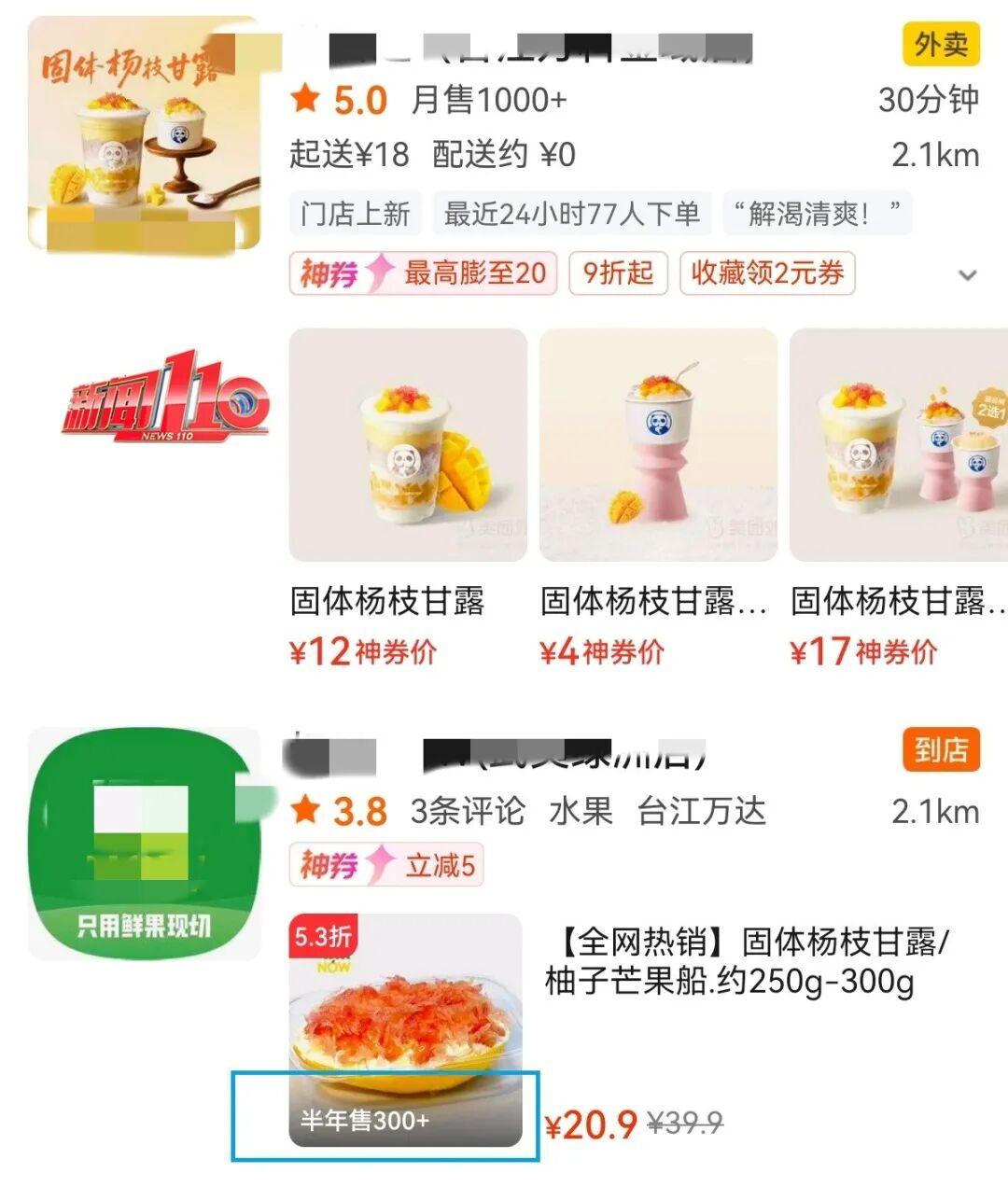
Task: View the 固体杨枝甘露 combo priced ¥17
Action: click(898, 445)
